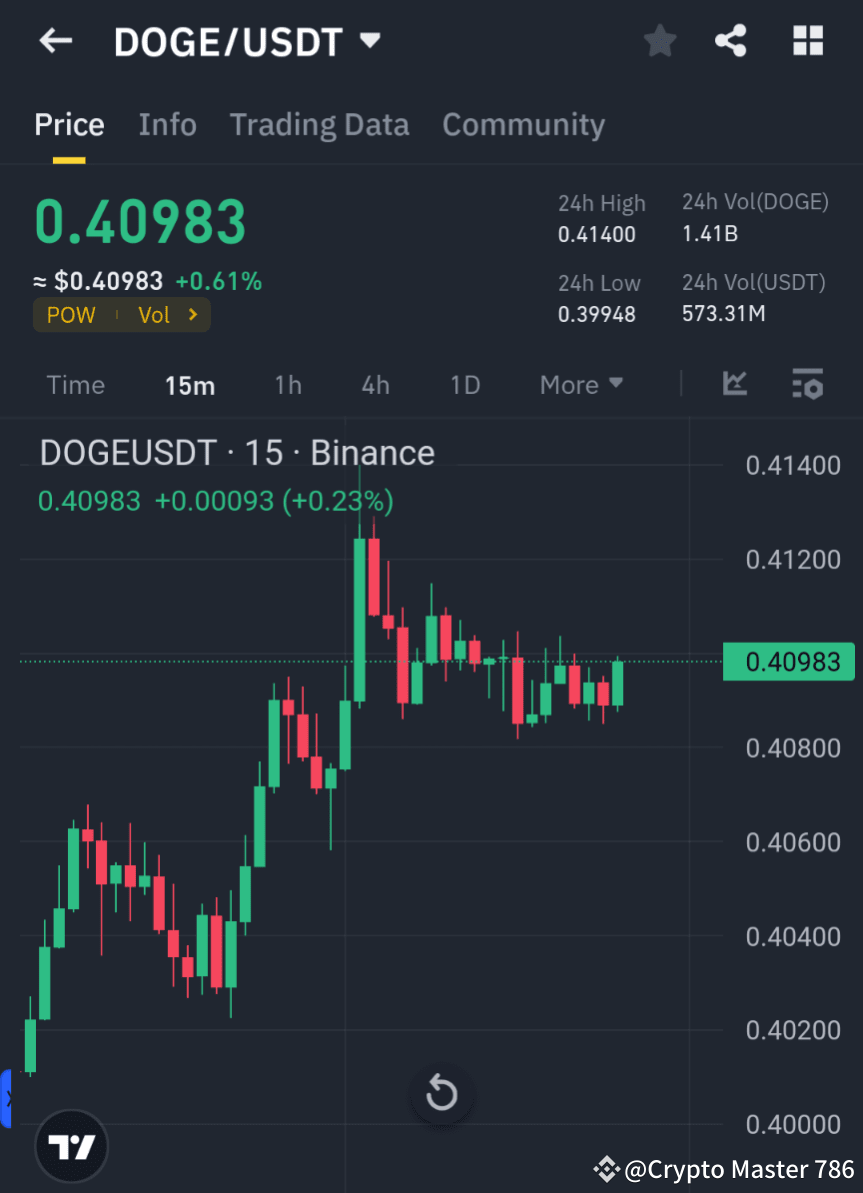This screenshot has width=863, height=1193.
Task: Refresh the chart with reload icon
Action: (x=441, y=1093)
